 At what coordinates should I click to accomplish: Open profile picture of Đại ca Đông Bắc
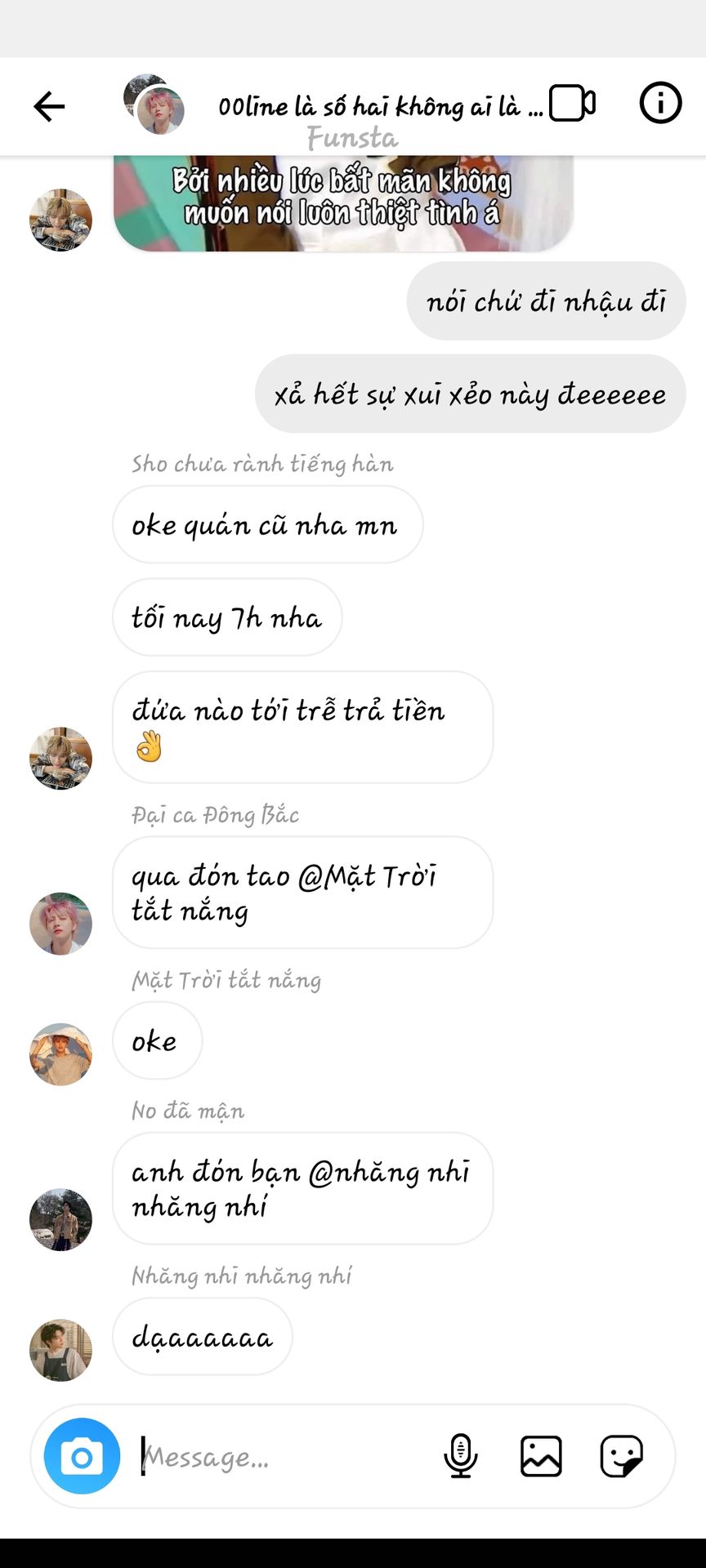tap(60, 924)
